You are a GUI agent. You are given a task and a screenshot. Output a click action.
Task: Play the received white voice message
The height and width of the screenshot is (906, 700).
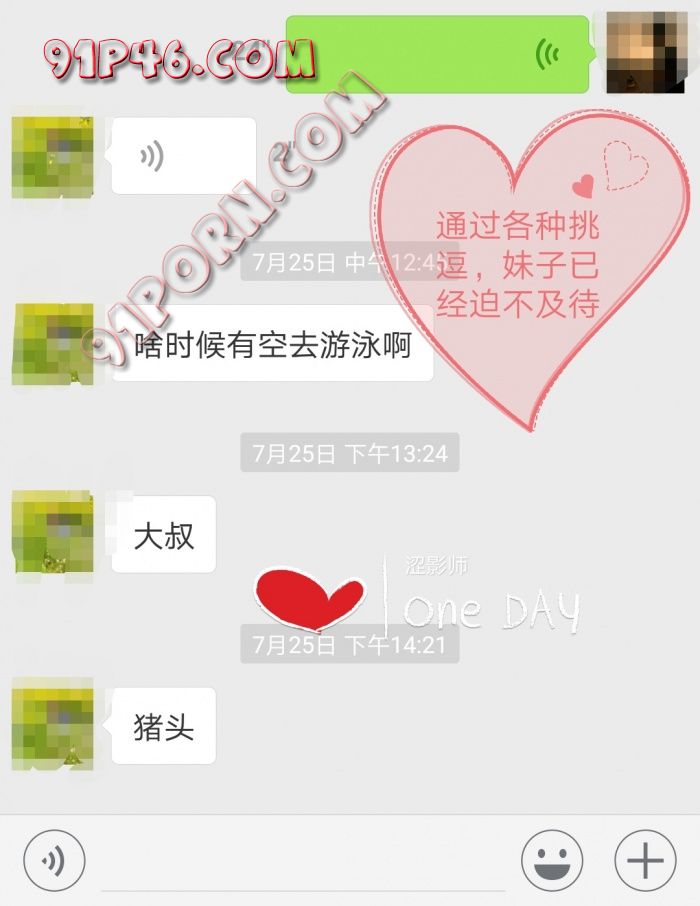(183, 156)
